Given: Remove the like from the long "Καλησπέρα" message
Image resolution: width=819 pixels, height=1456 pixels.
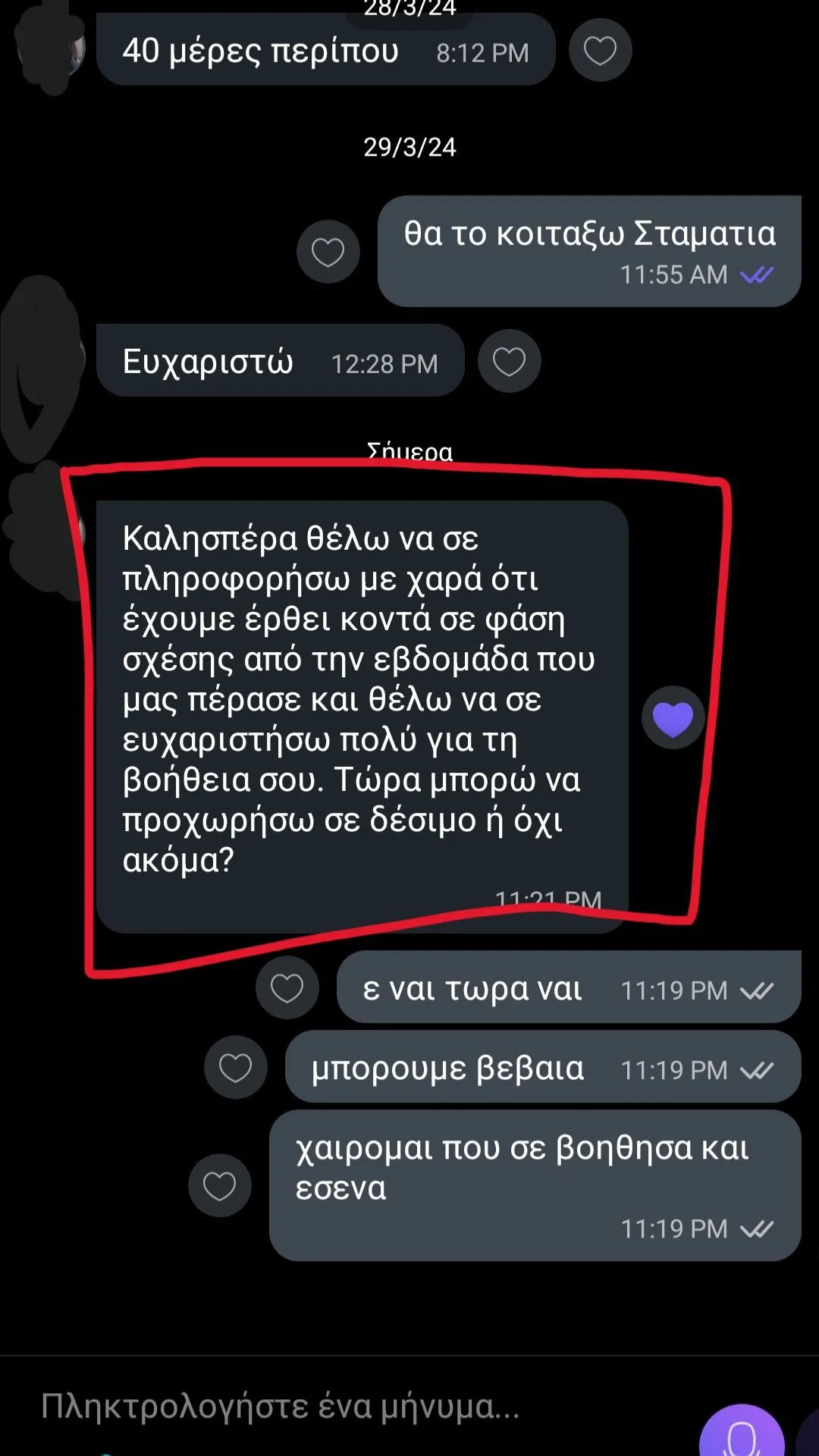Looking at the screenshot, I should [x=673, y=718].
